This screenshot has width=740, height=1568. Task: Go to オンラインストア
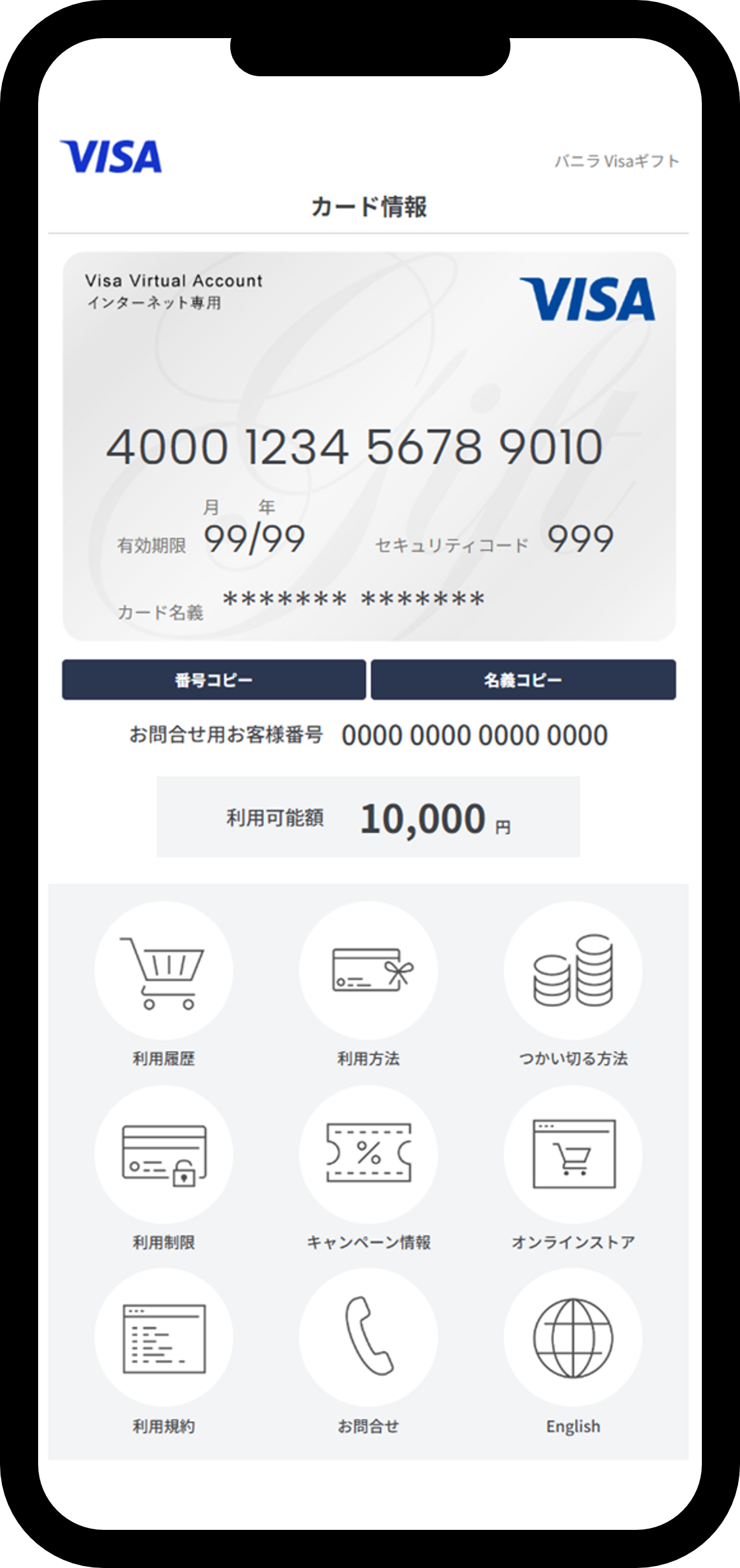(x=573, y=1154)
